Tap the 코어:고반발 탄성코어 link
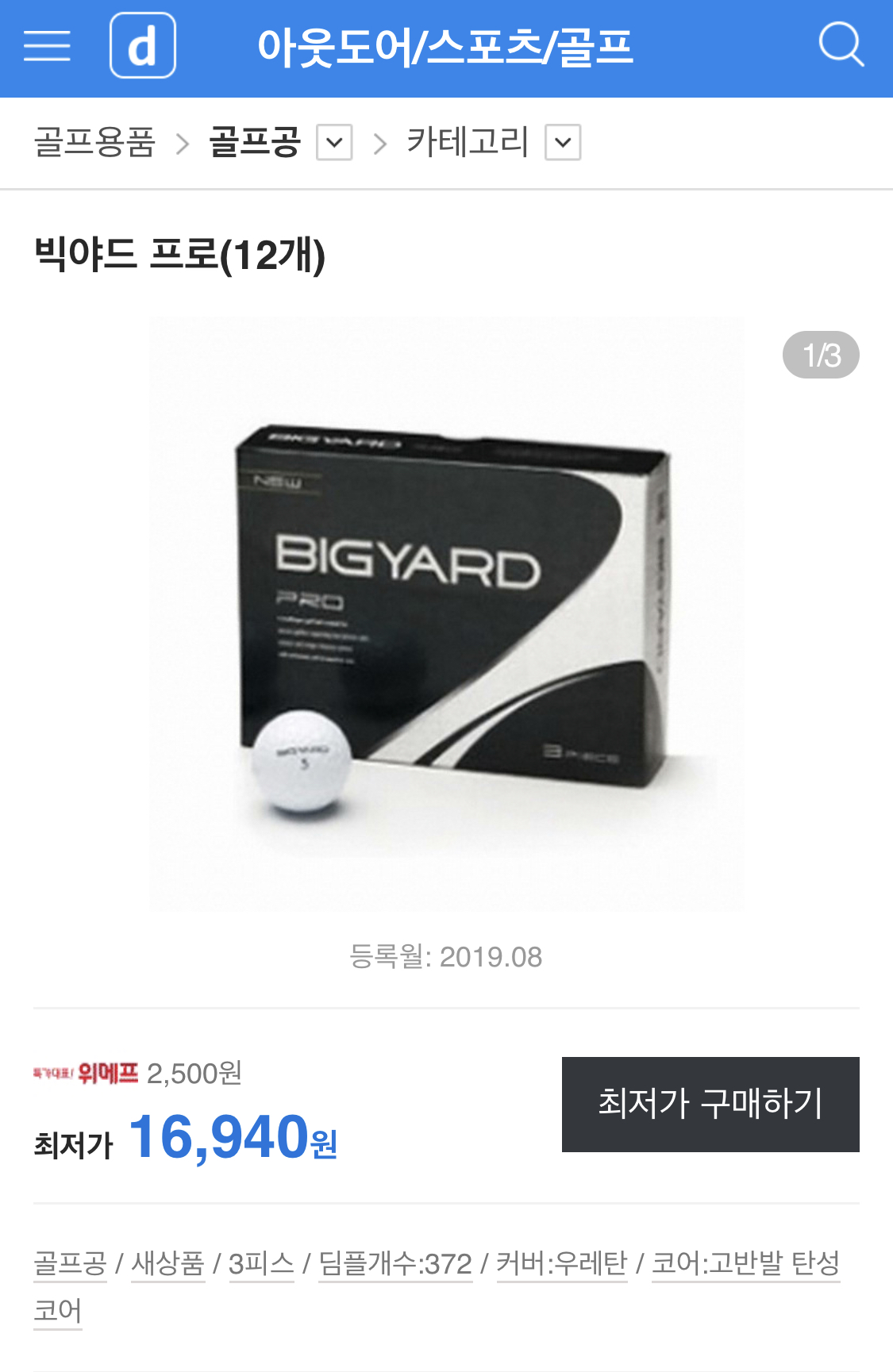 (x=745, y=1262)
